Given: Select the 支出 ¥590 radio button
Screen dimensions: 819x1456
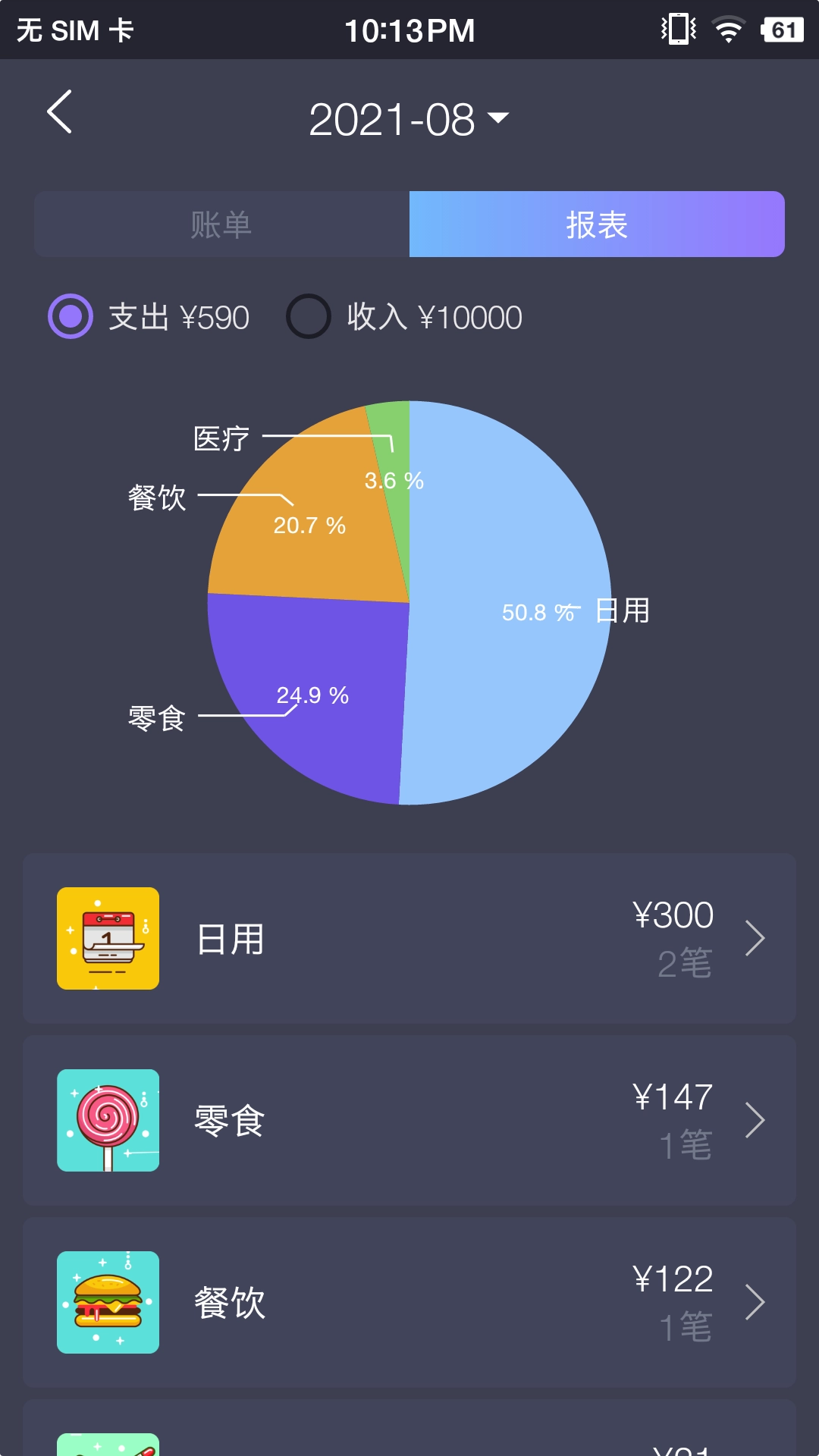Looking at the screenshot, I should 70,317.
